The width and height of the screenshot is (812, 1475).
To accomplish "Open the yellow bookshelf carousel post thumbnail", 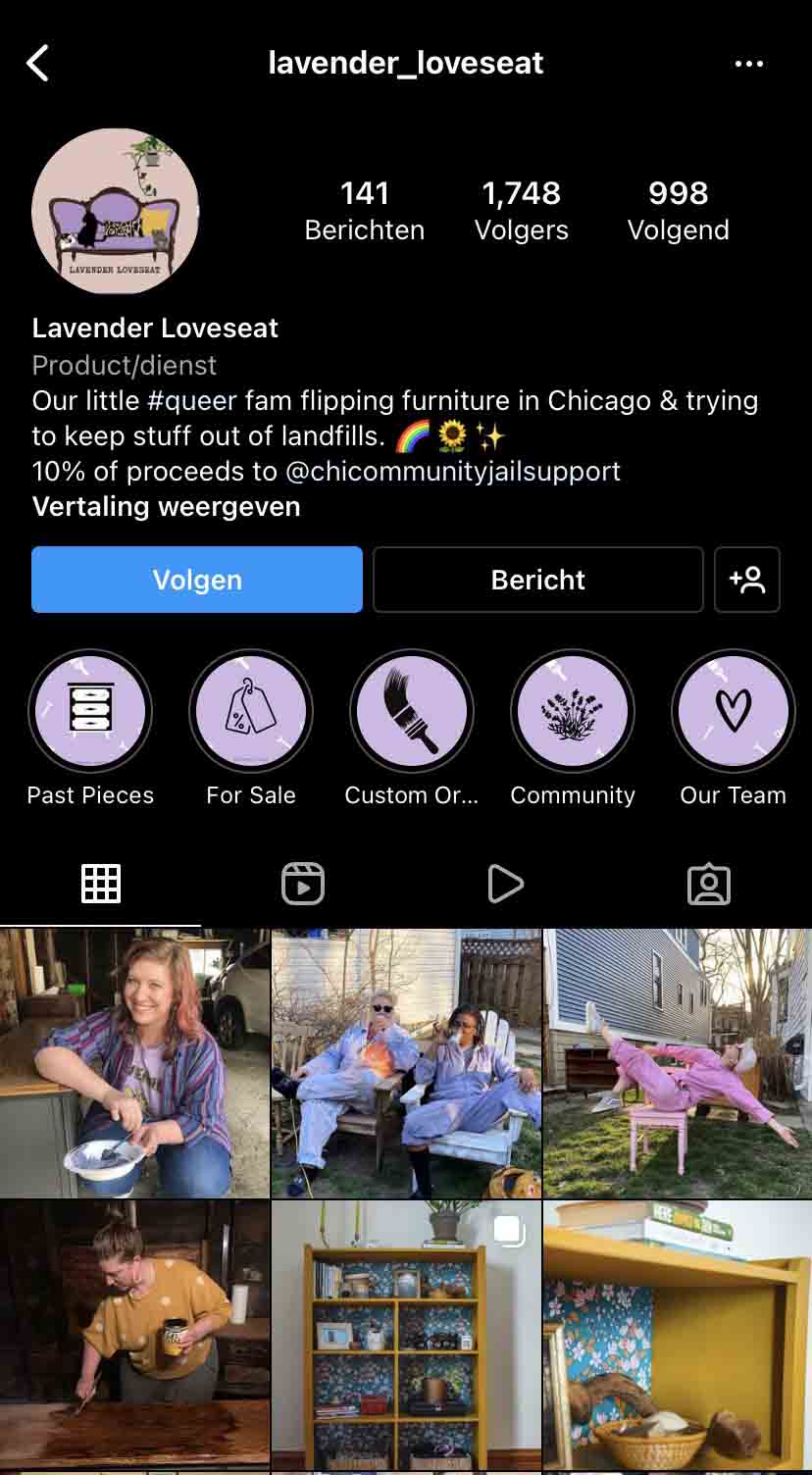I will pos(406,1336).
